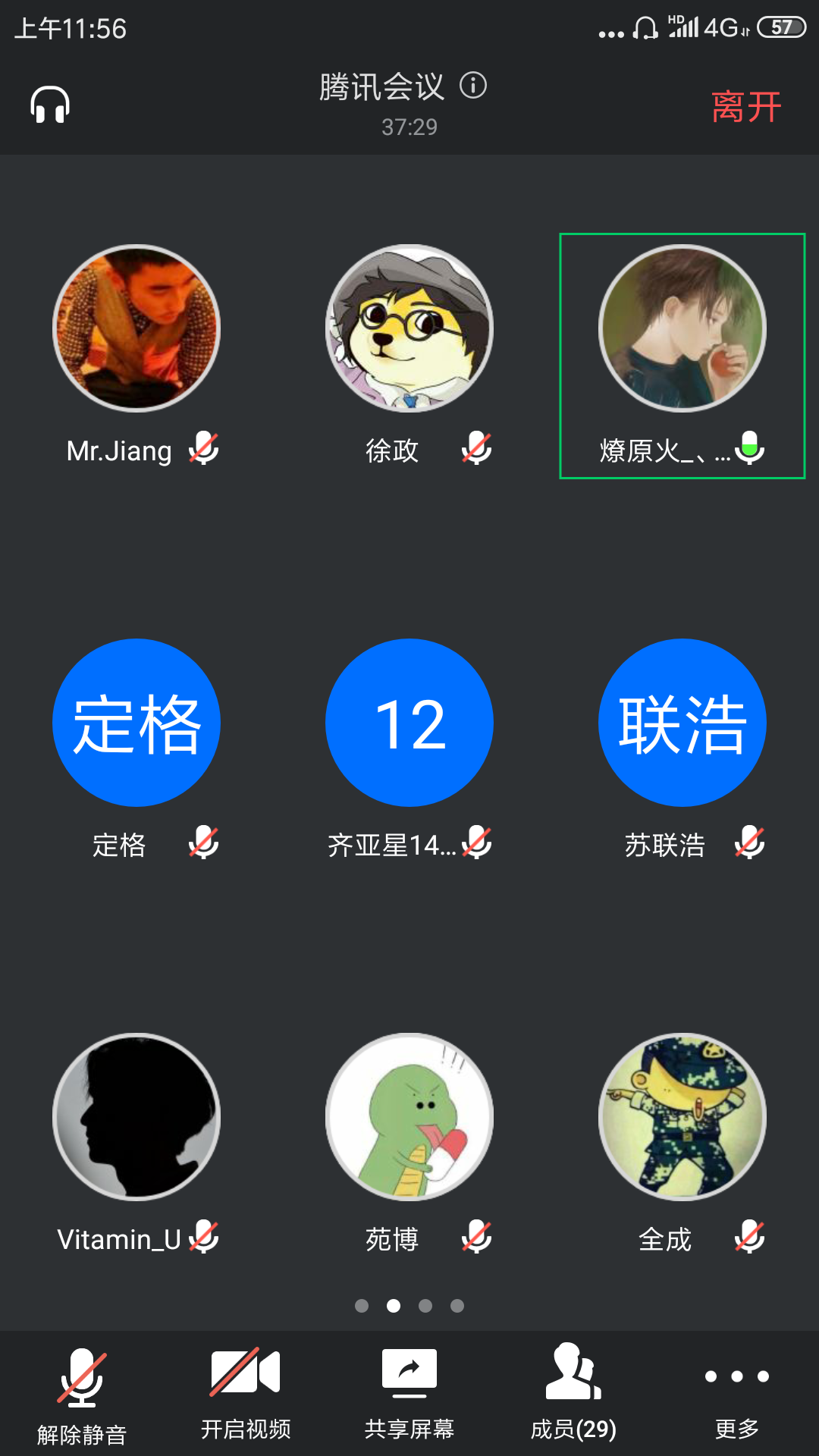Image resolution: width=819 pixels, height=1456 pixels.
Task: Select participant 苑博's avatar
Action: tap(409, 1117)
